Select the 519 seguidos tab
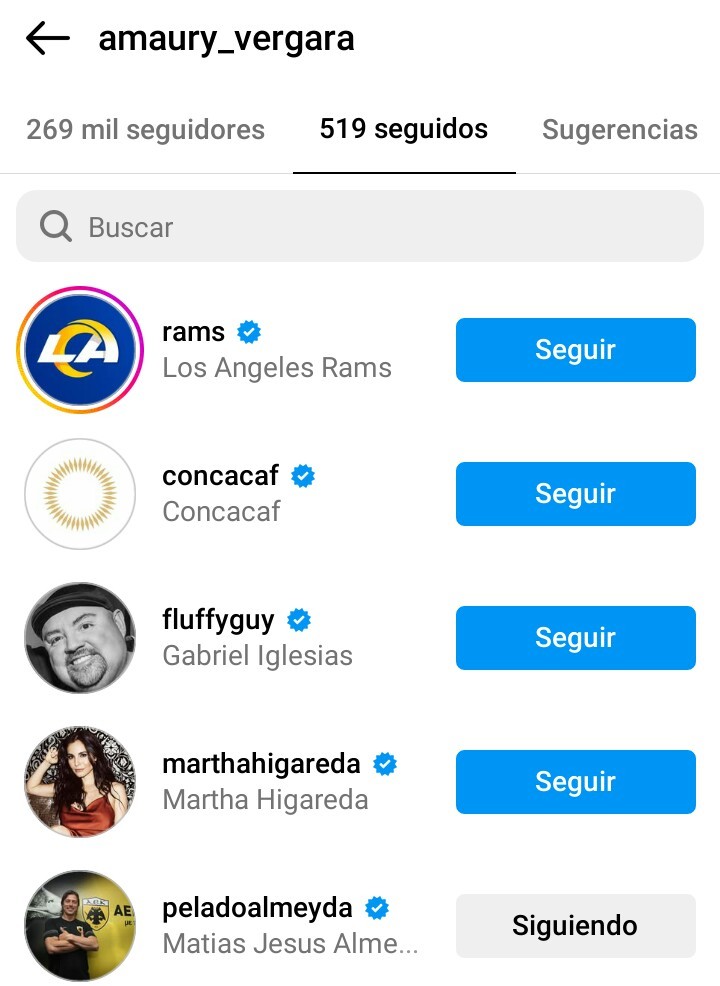720x986 pixels. coord(403,128)
